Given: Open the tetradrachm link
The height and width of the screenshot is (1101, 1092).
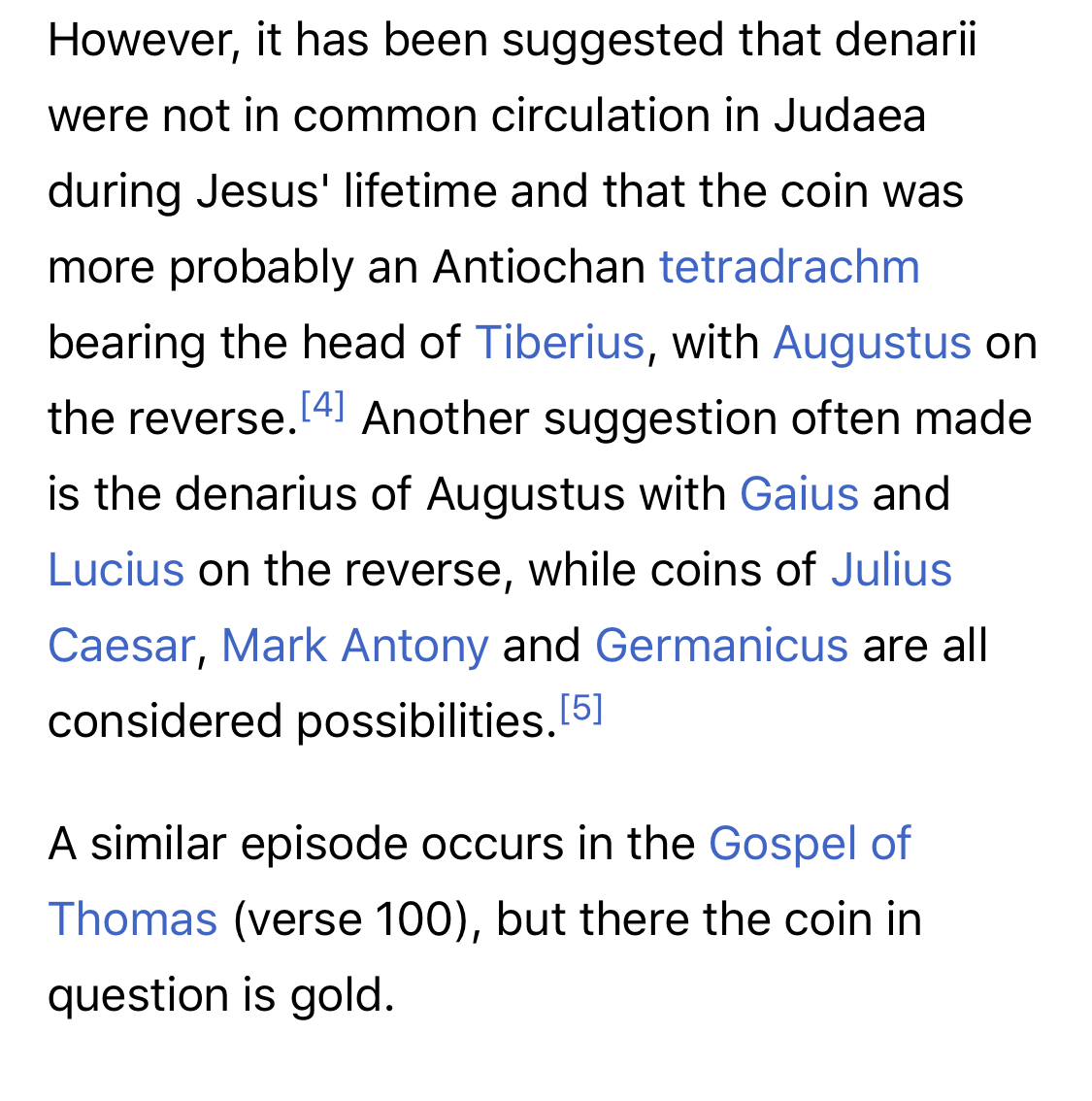Looking at the screenshot, I should [x=788, y=267].
